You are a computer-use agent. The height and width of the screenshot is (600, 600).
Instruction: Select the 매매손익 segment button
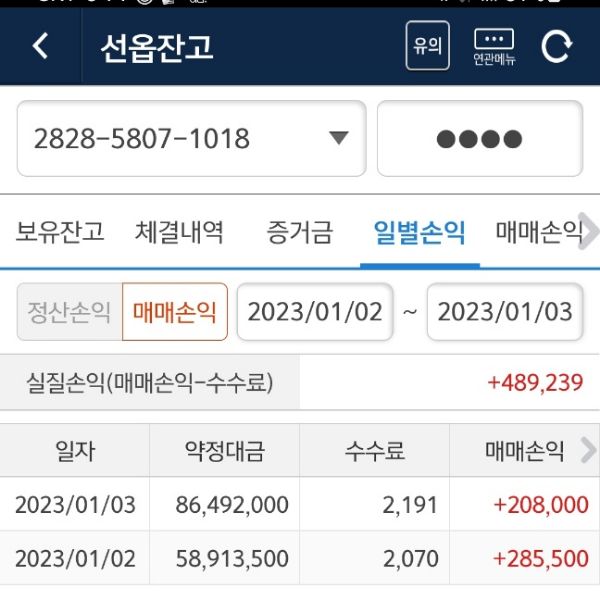click(x=175, y=312)
